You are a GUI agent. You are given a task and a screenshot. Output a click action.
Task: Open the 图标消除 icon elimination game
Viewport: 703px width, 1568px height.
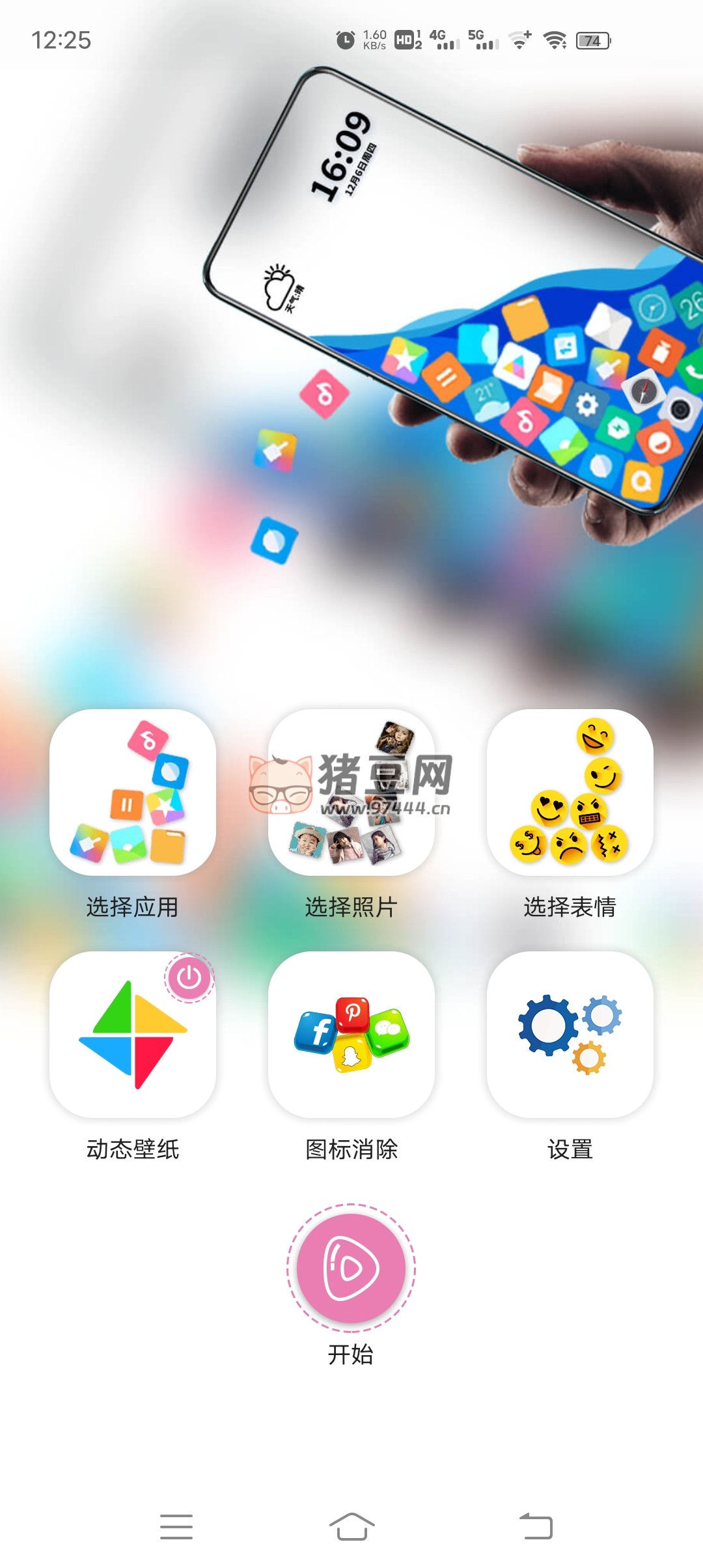(x=351, y=1035)
